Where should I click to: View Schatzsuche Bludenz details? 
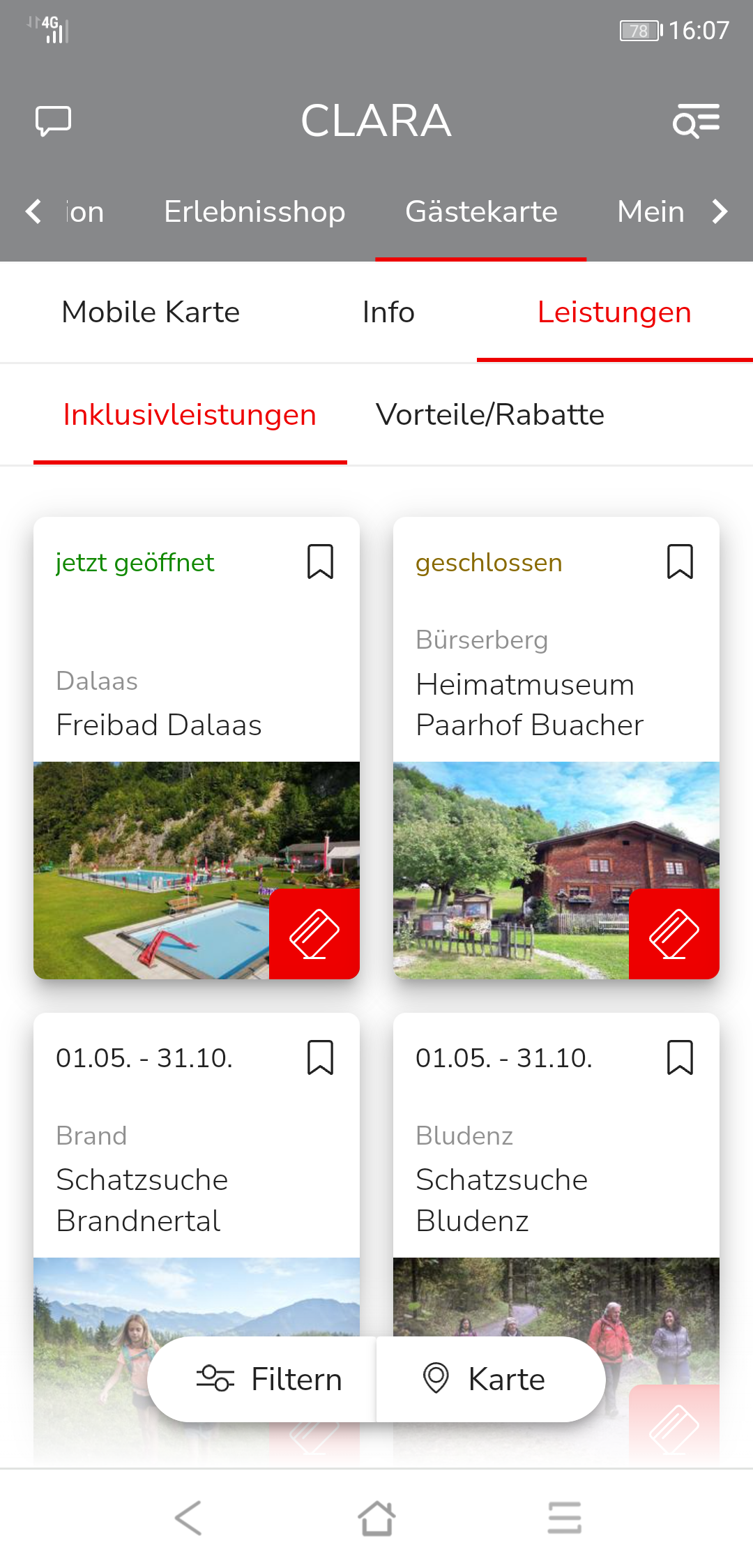(501, 1200)
